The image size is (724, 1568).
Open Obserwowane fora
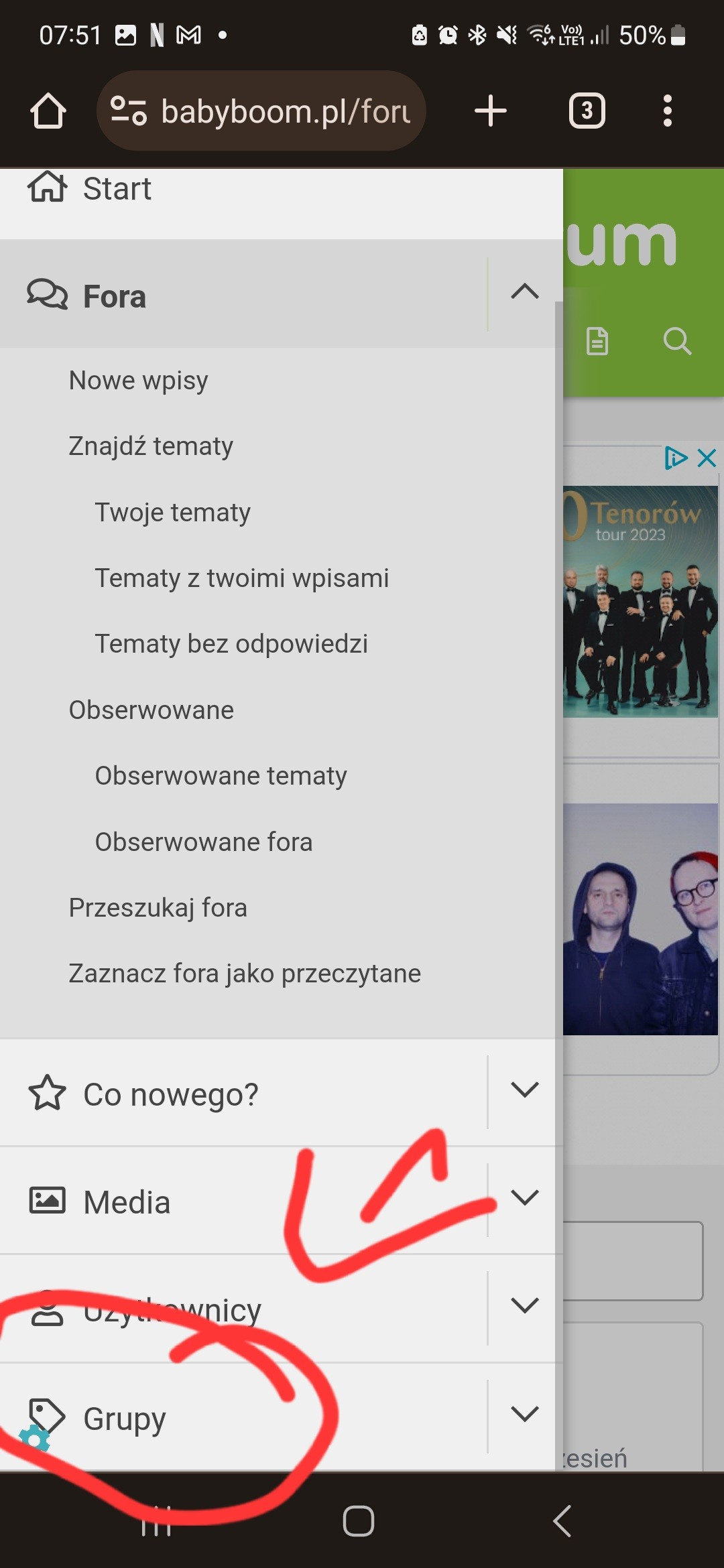[x=204, y=842]
